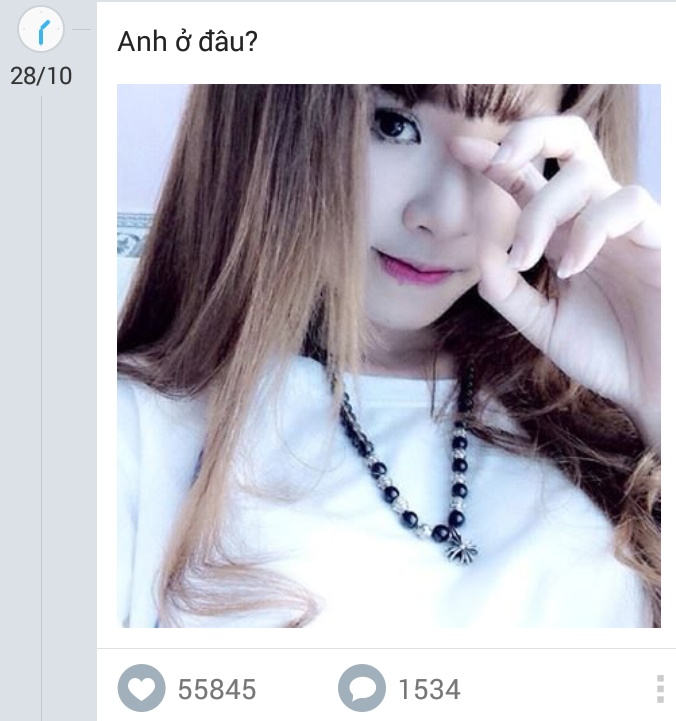The height and width of the screenshot is (721, 676).
Task: Like the post with 55845 likes
Action: coord(142,689)
